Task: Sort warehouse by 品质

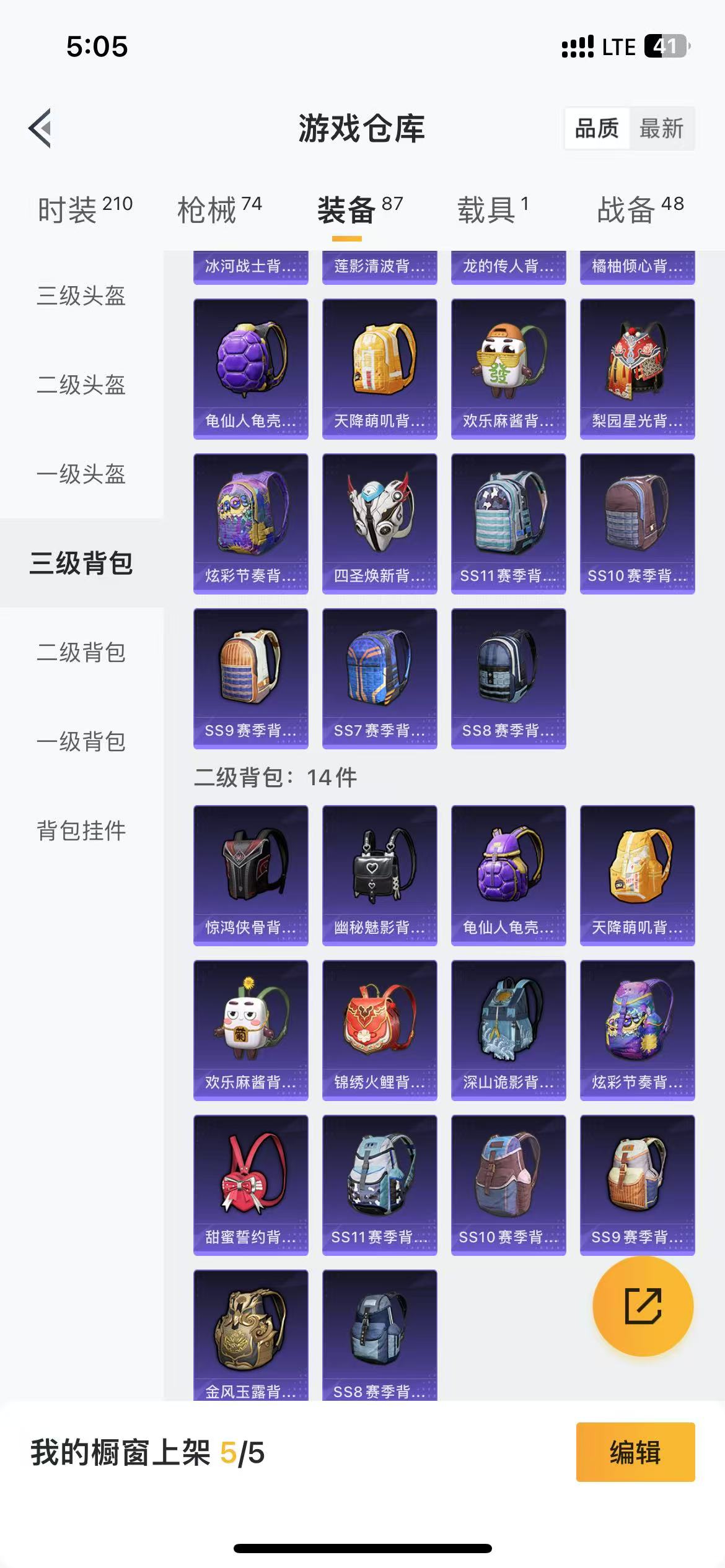Action: click(x=597, y=129)
